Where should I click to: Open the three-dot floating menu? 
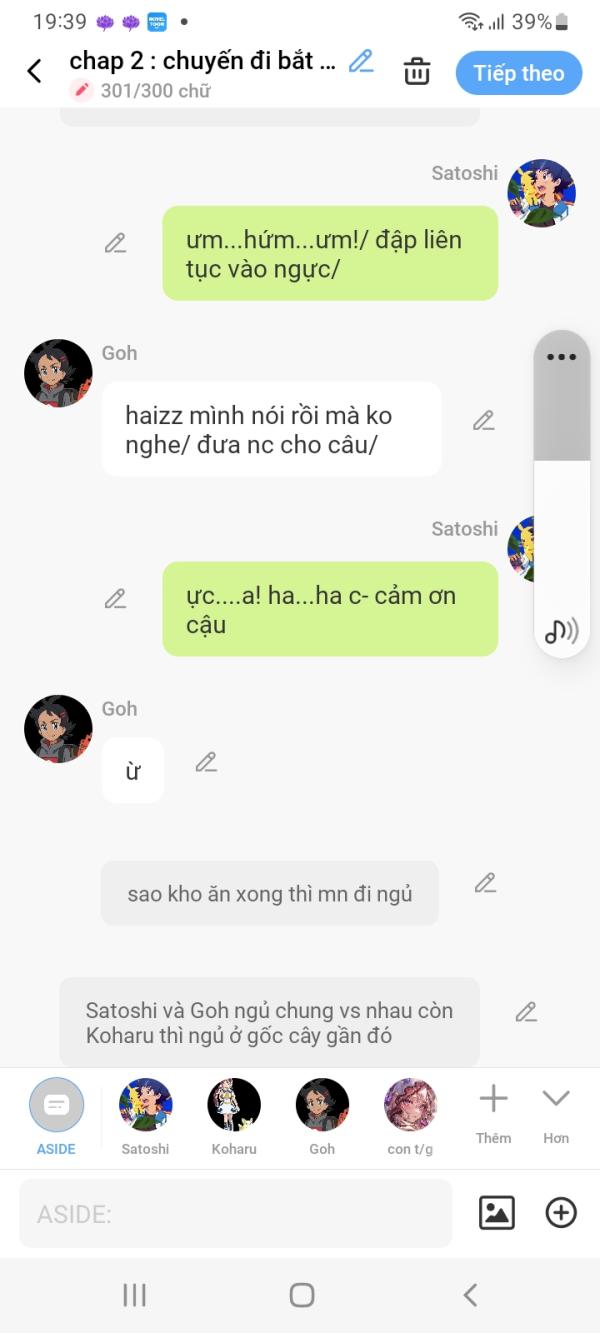(562, 357)
